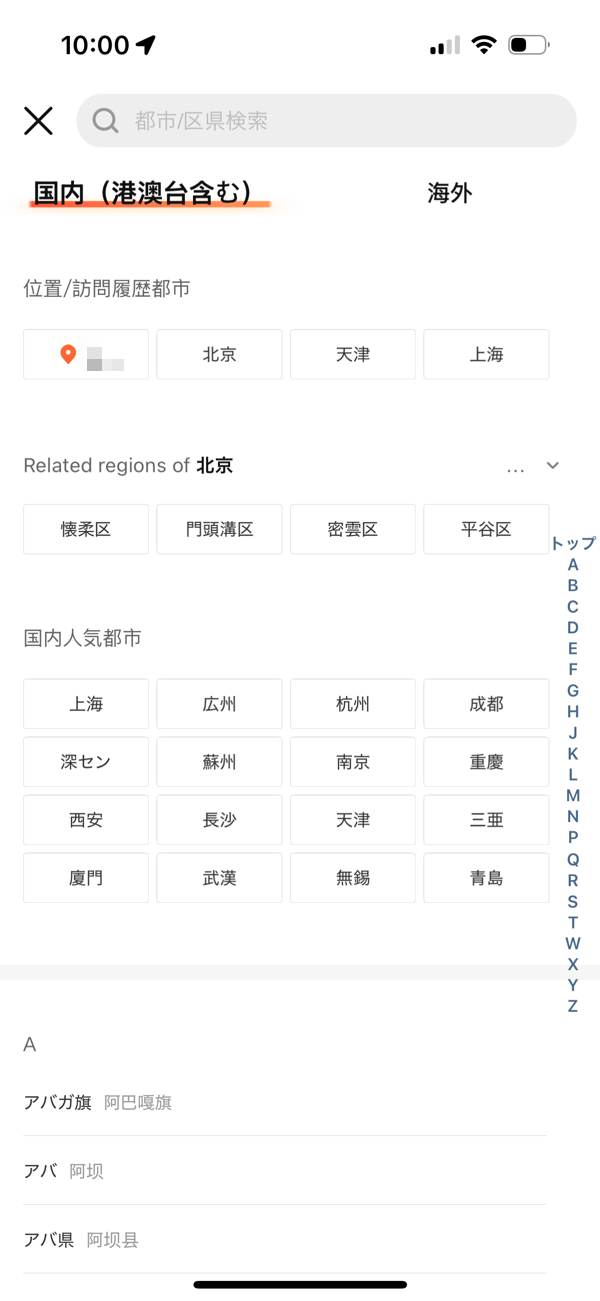Pick 西安 from popular cities
This screenshot has width=600, height=1301.
pyautogui.click(x=86, y=820)
